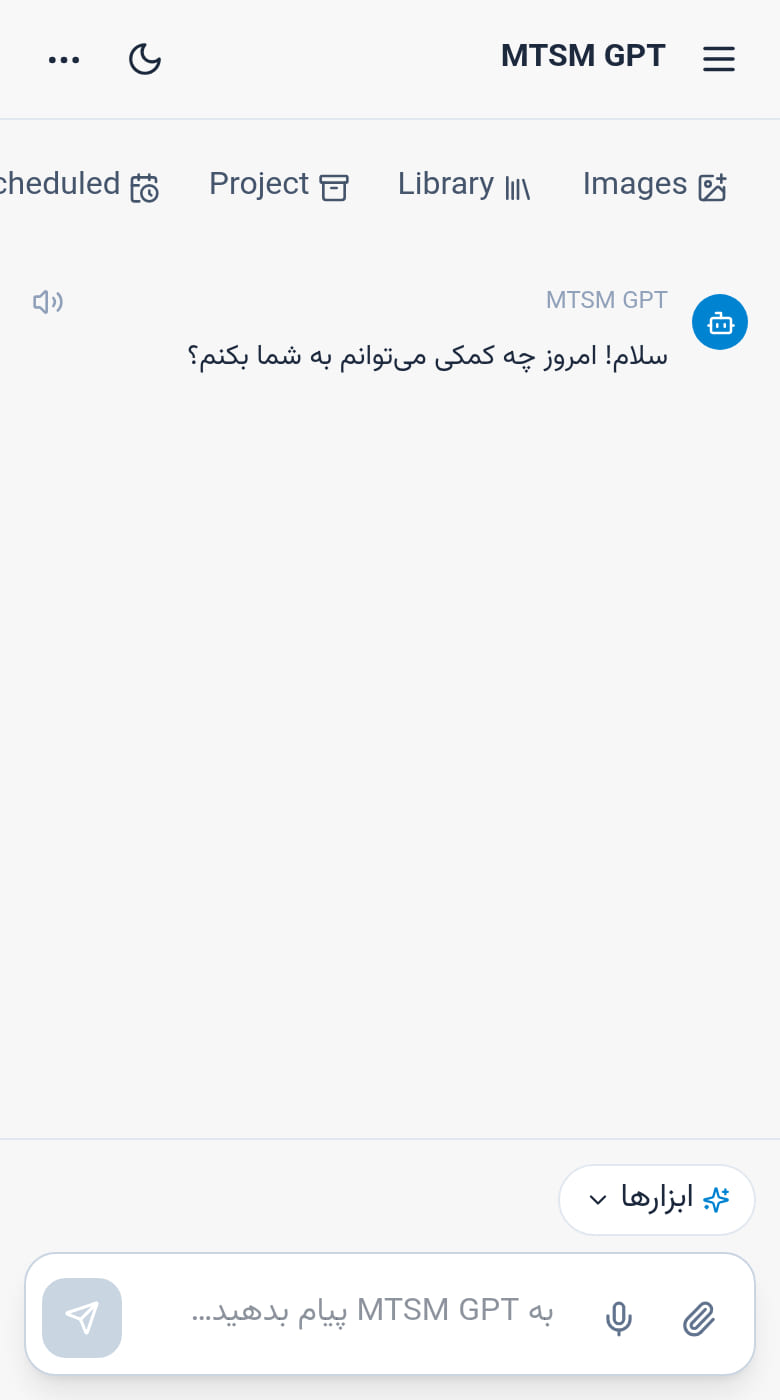Image resolution: width=780 pixels, height=1400 pixels.
Task: Go to the Scheduled tab
Action: tap(78, 185)
